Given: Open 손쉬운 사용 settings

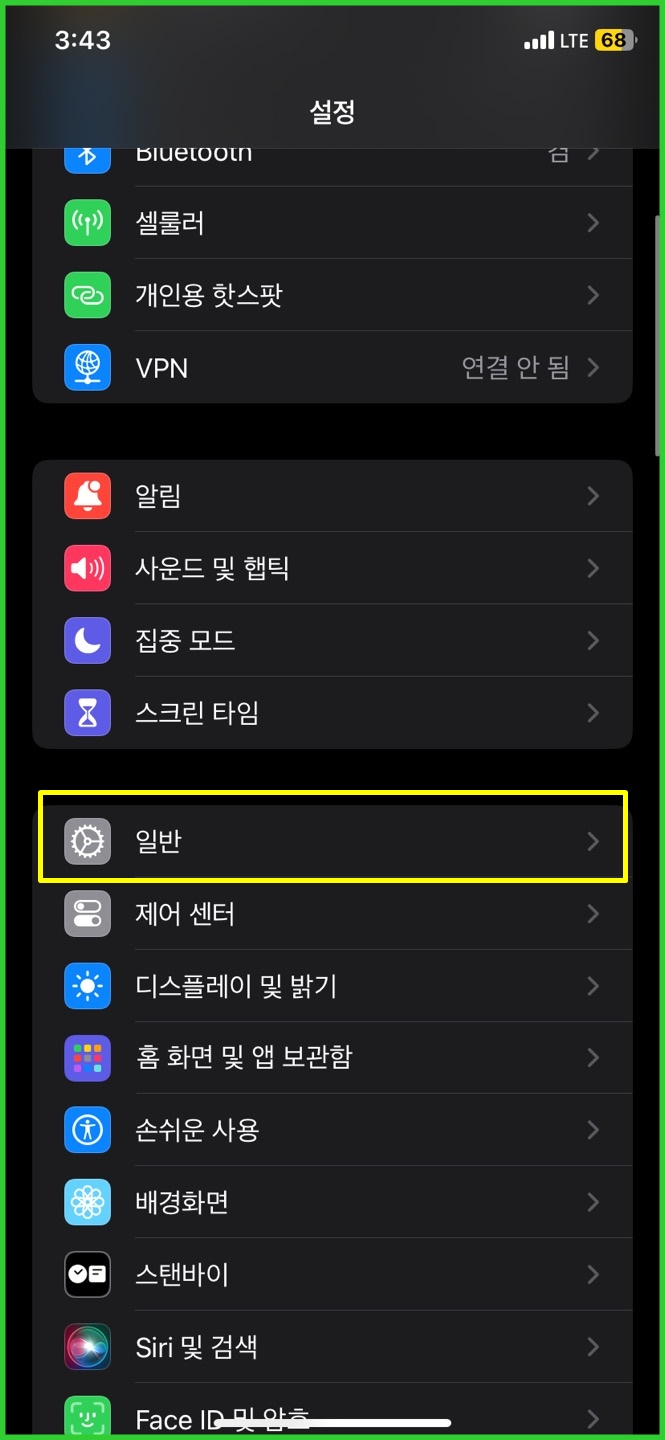Looking at the screenshot, I should pos(332,1130).
